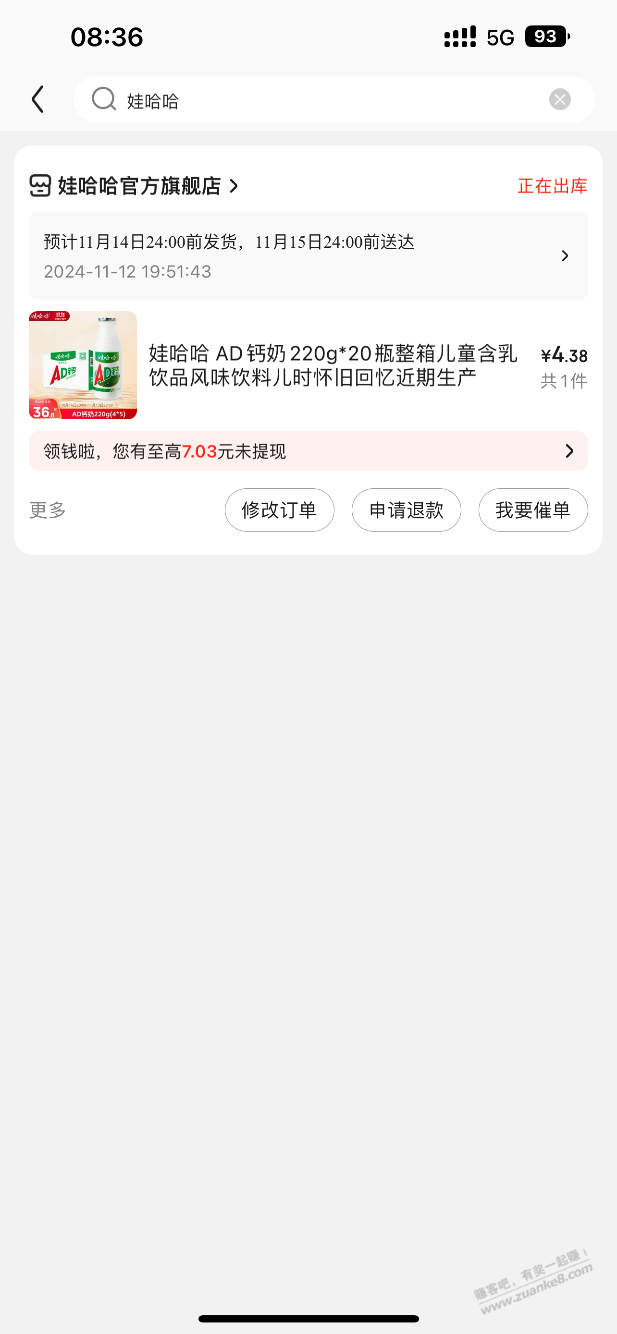Go back using the back arrow
The width and height of the screenshot is (617, 1334).
pos(38,99)
